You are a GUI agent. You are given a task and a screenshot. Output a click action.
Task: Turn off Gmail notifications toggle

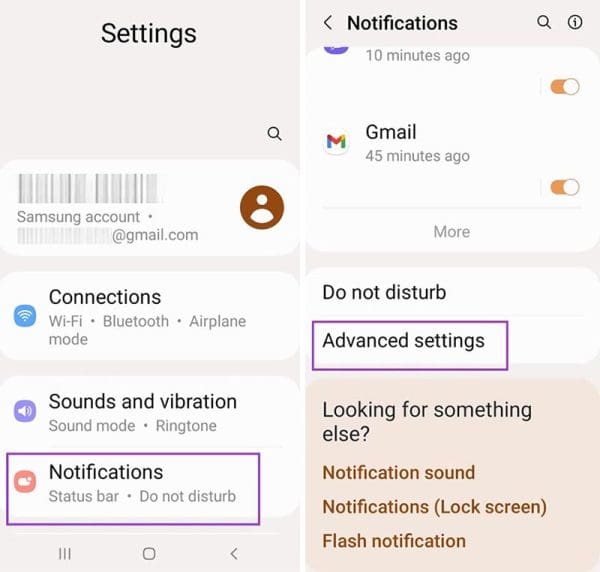point(565,187)
